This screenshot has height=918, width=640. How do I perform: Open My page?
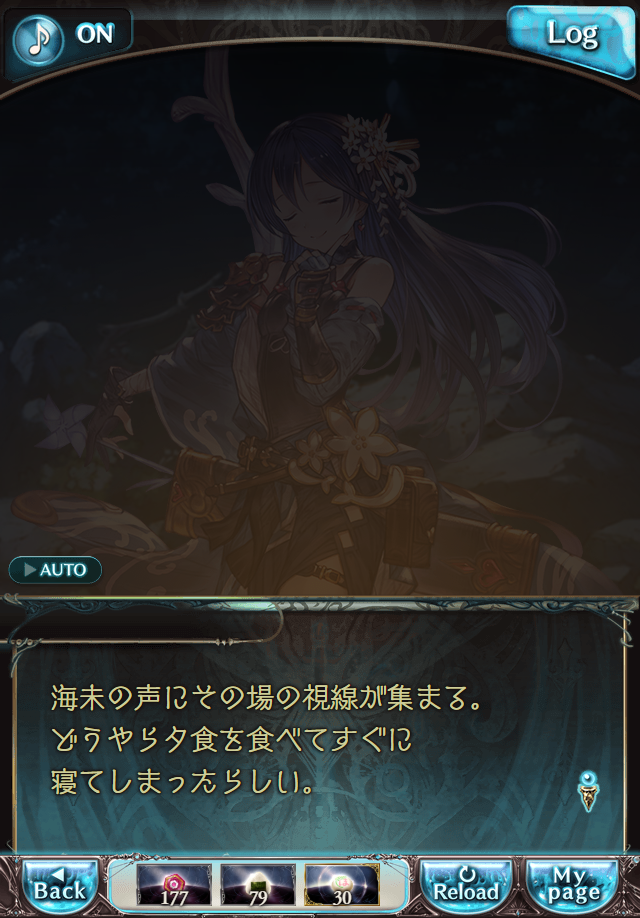click(x=574, y=884)
